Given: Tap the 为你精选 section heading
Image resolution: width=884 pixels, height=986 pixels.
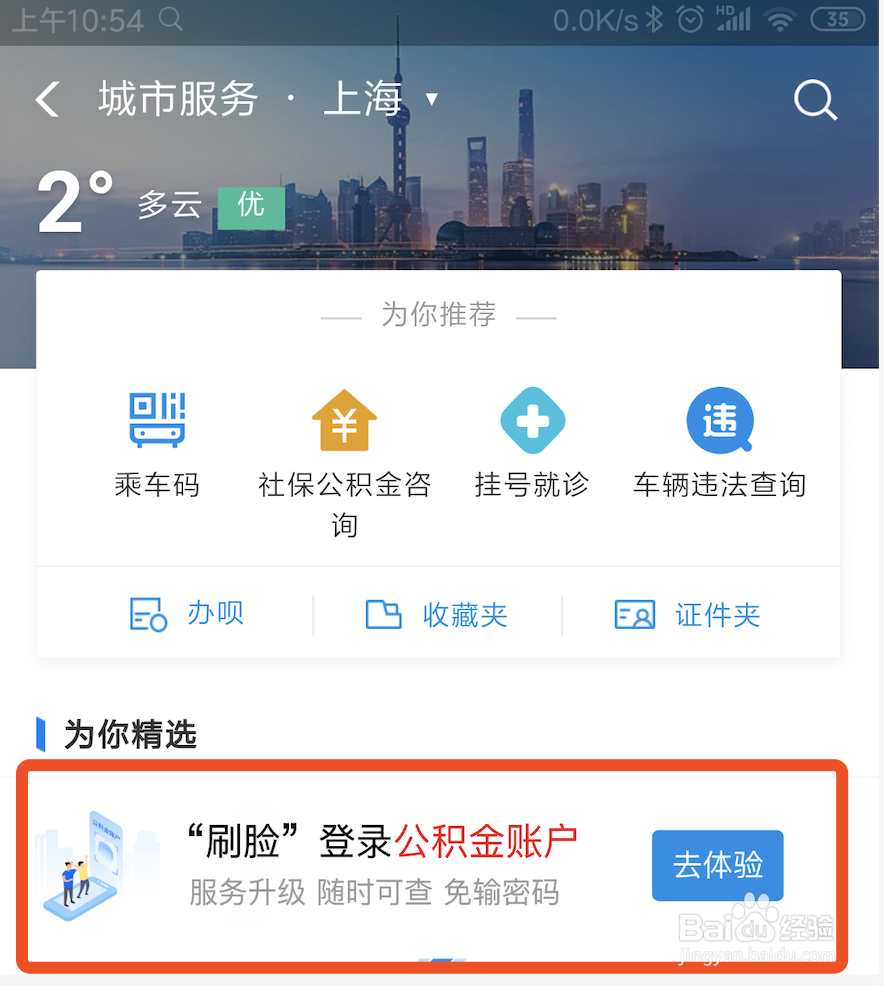Looking at the screenshot, I should [128, 734].
